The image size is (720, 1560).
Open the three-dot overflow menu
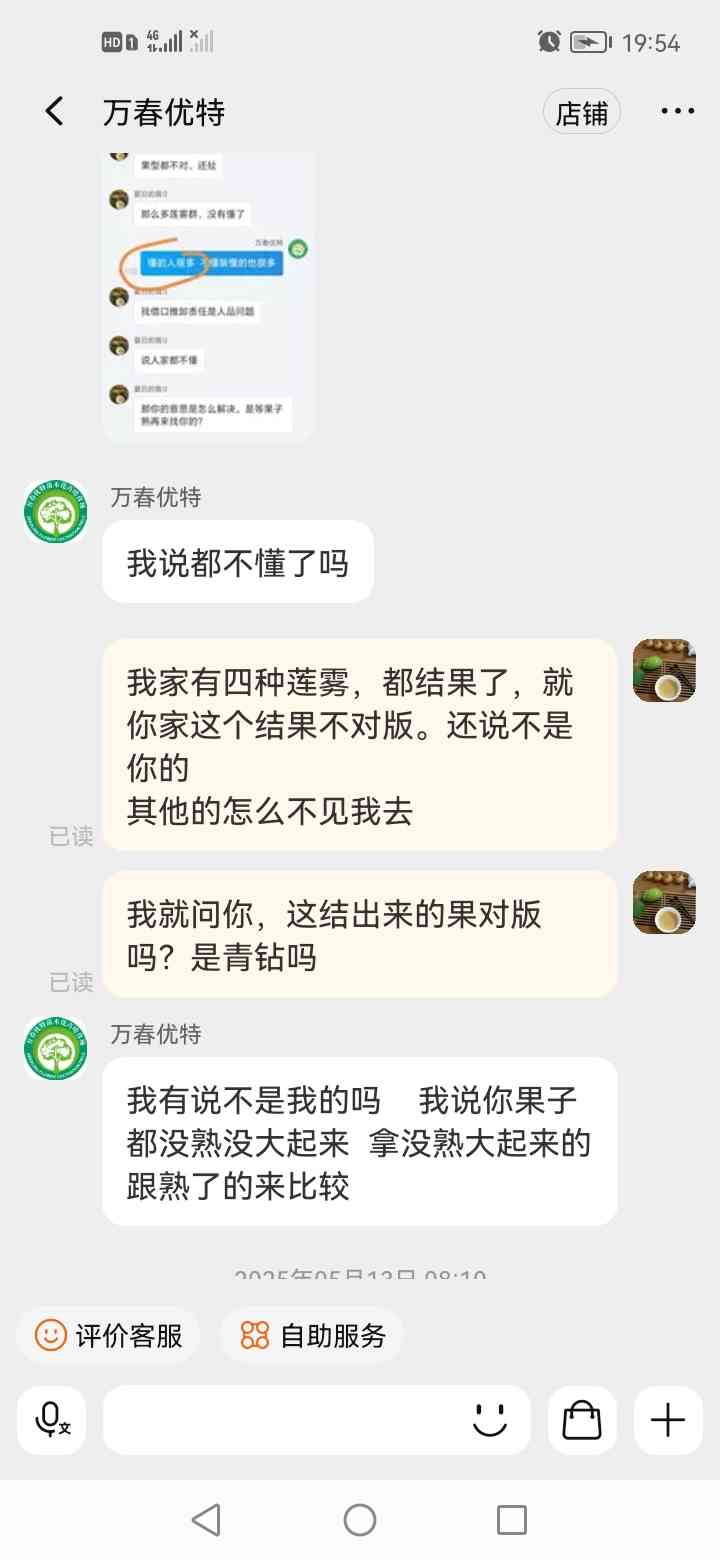(x=678, y=112)
